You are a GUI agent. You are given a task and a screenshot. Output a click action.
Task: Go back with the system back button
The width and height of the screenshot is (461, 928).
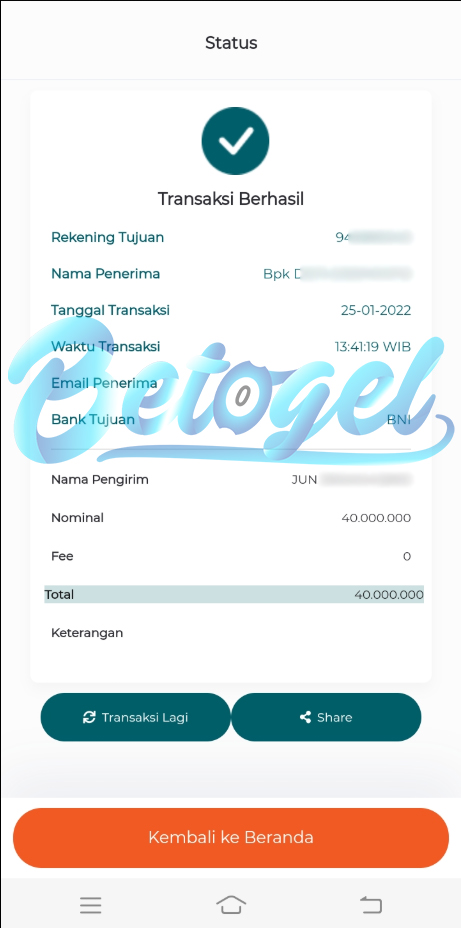(x=371, y=904)
